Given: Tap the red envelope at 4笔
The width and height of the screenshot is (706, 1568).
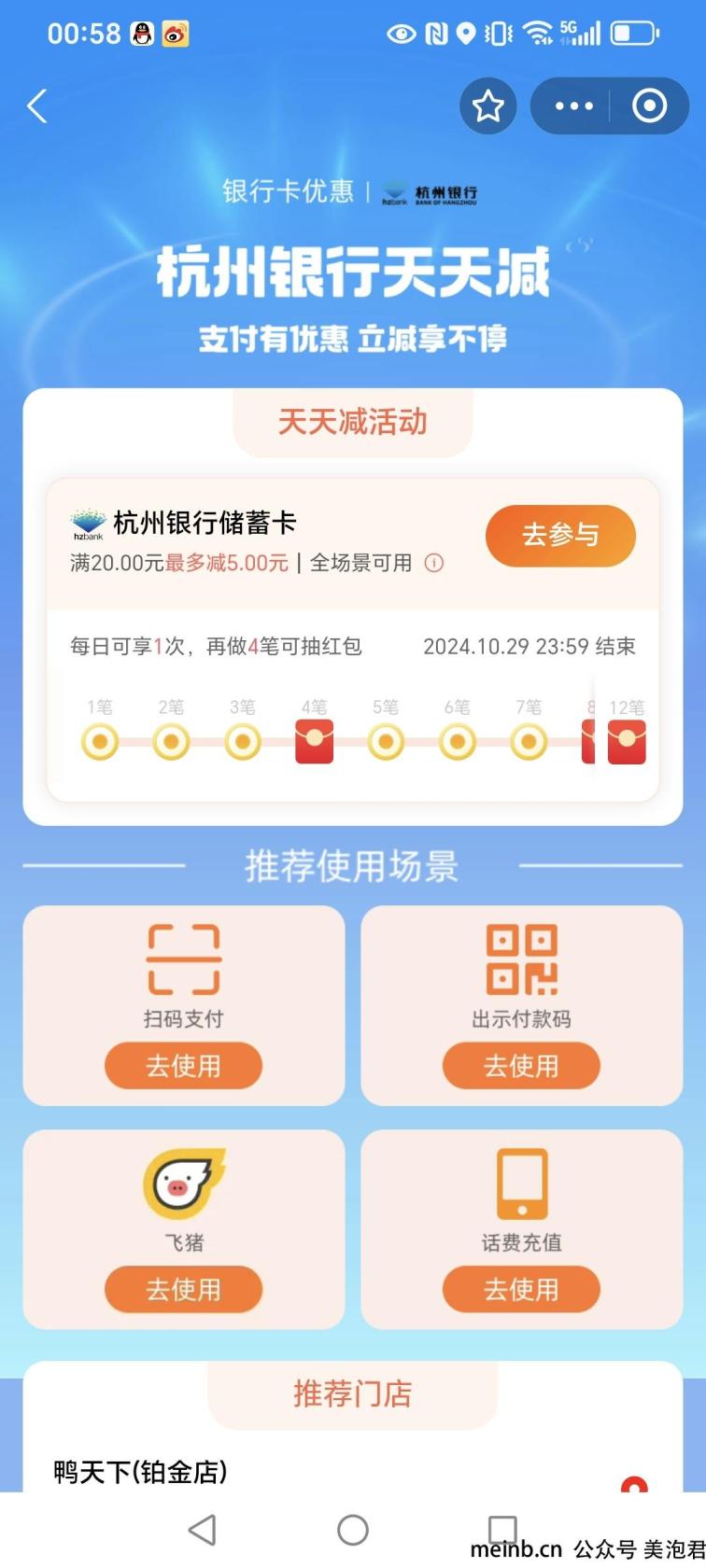Looking at the screenshot, I should [314, 742].
